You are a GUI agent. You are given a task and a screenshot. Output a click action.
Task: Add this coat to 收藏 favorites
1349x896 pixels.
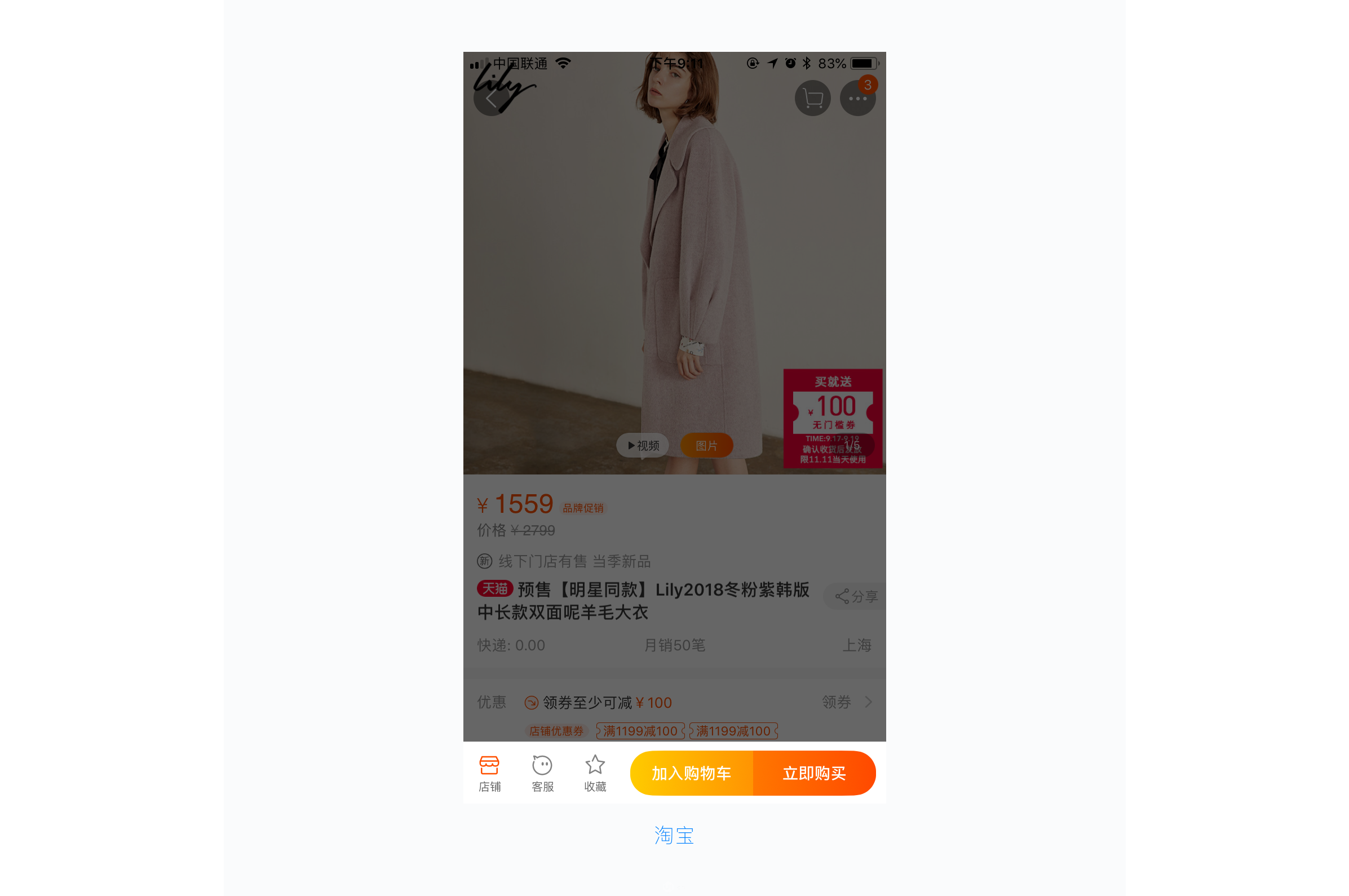[x=595, y=773]
